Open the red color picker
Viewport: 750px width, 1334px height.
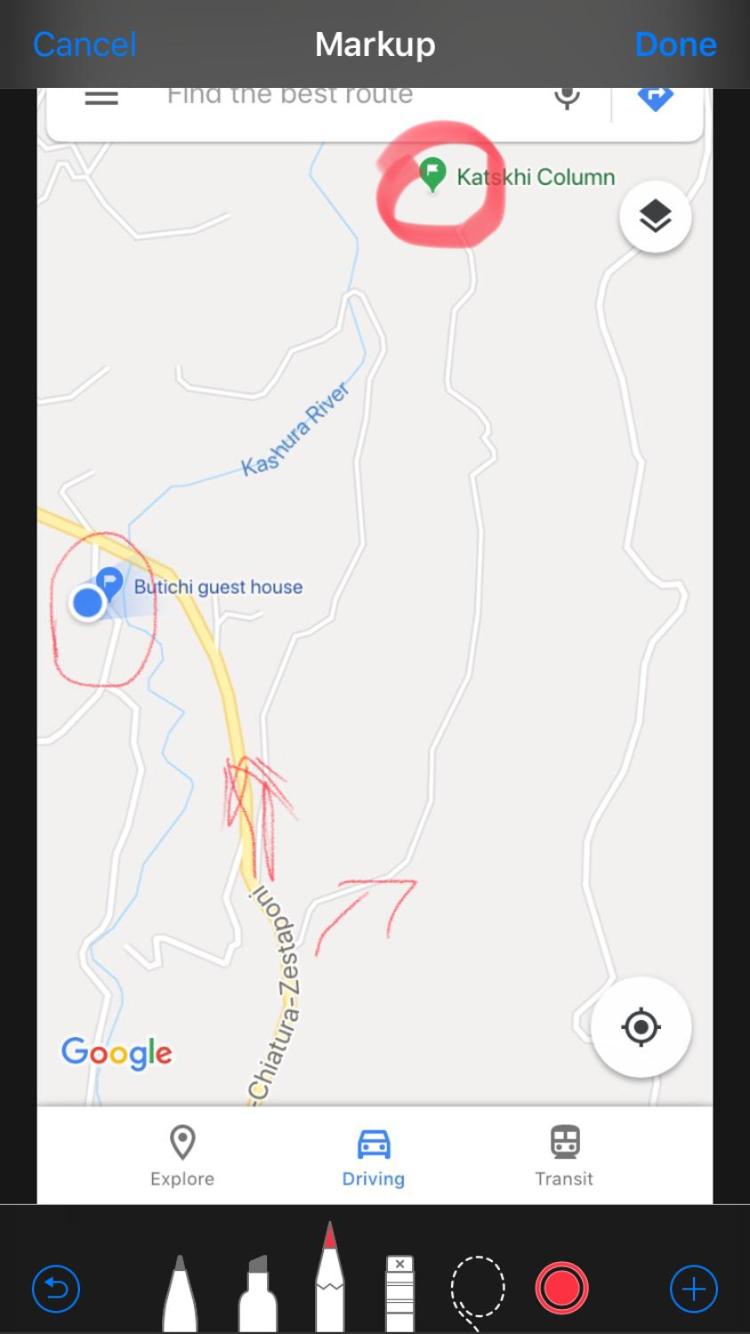pyautogui.click(x=562, y=1288)
